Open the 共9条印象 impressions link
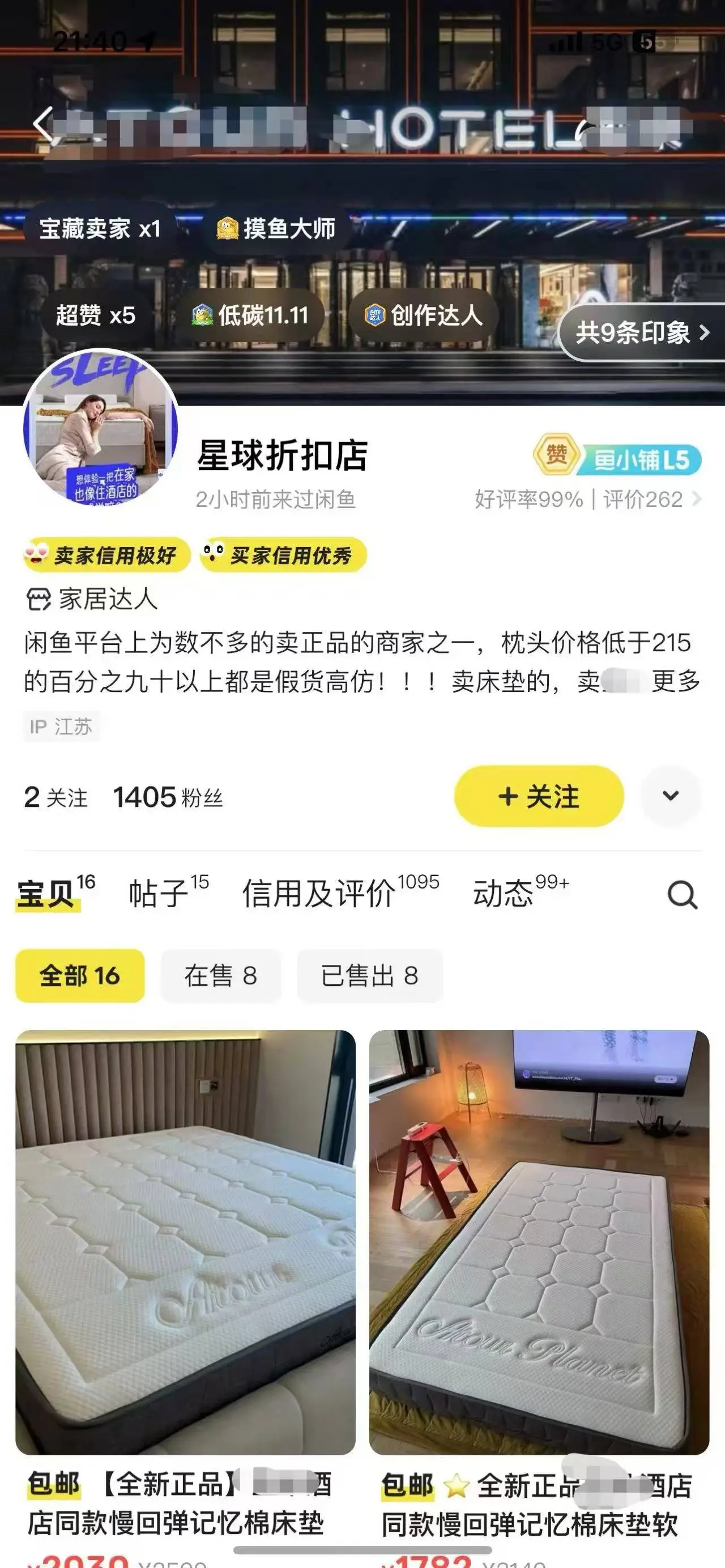This screenshot has width=725, height=1568. click(642, 332)
